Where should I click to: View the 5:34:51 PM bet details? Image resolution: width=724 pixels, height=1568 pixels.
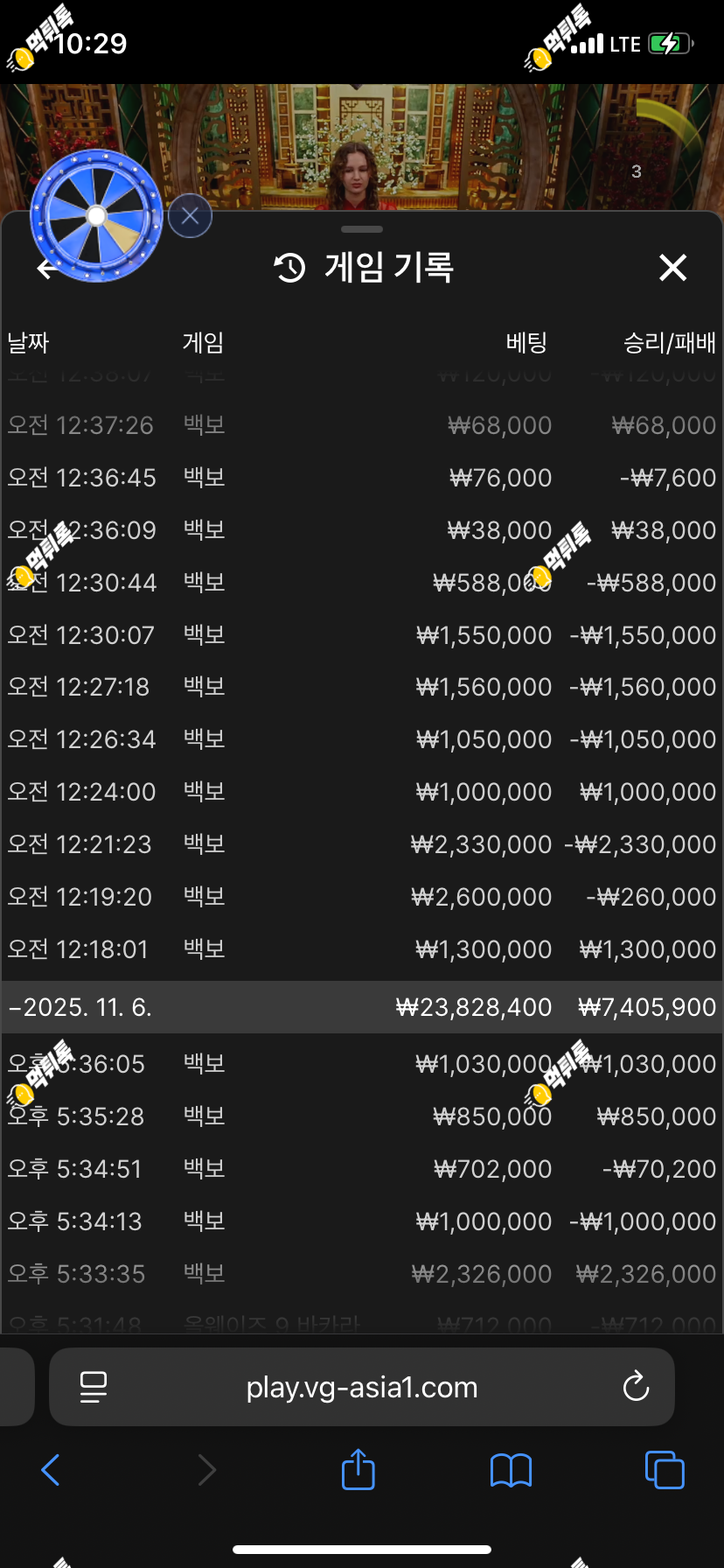coord(362,1169)
